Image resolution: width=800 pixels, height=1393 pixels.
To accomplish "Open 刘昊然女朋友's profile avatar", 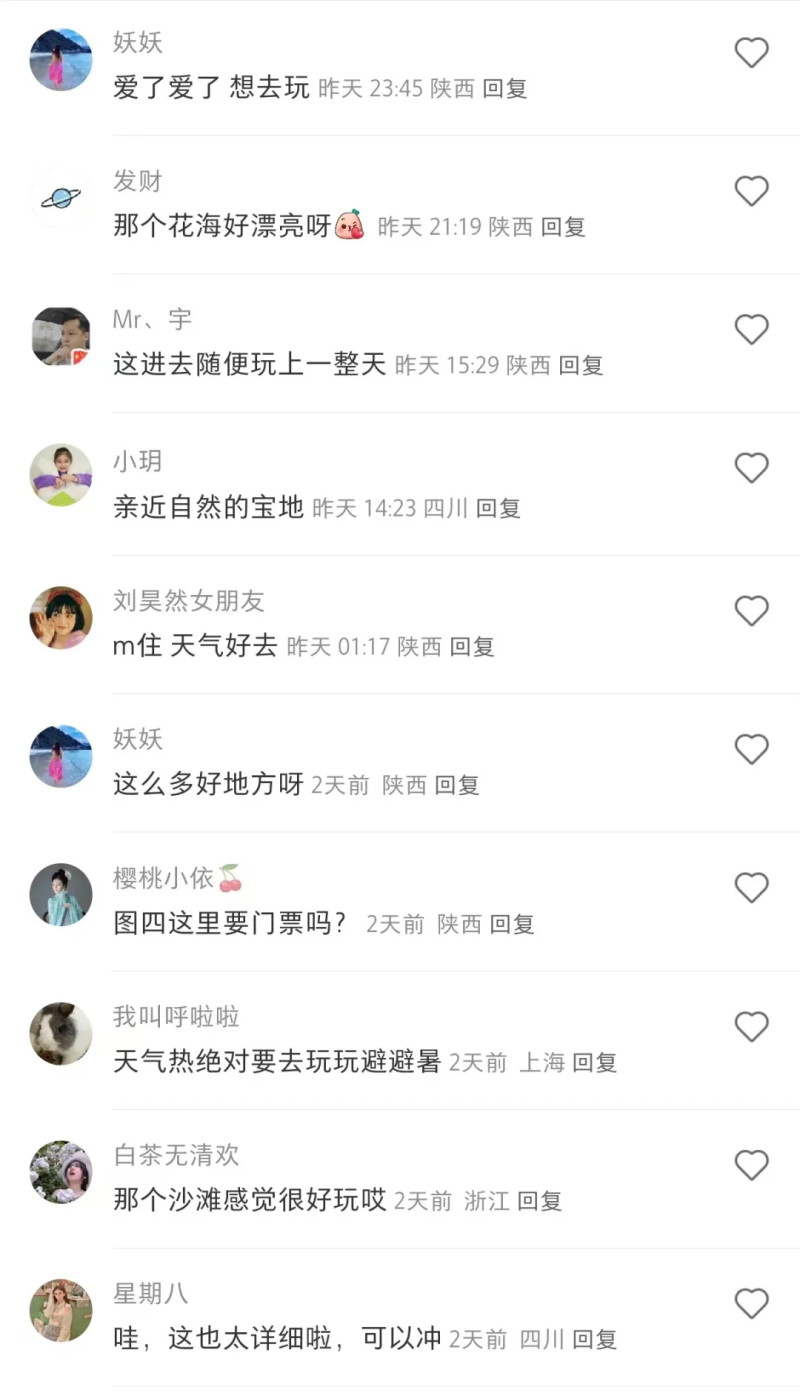I will pos(61,617).
